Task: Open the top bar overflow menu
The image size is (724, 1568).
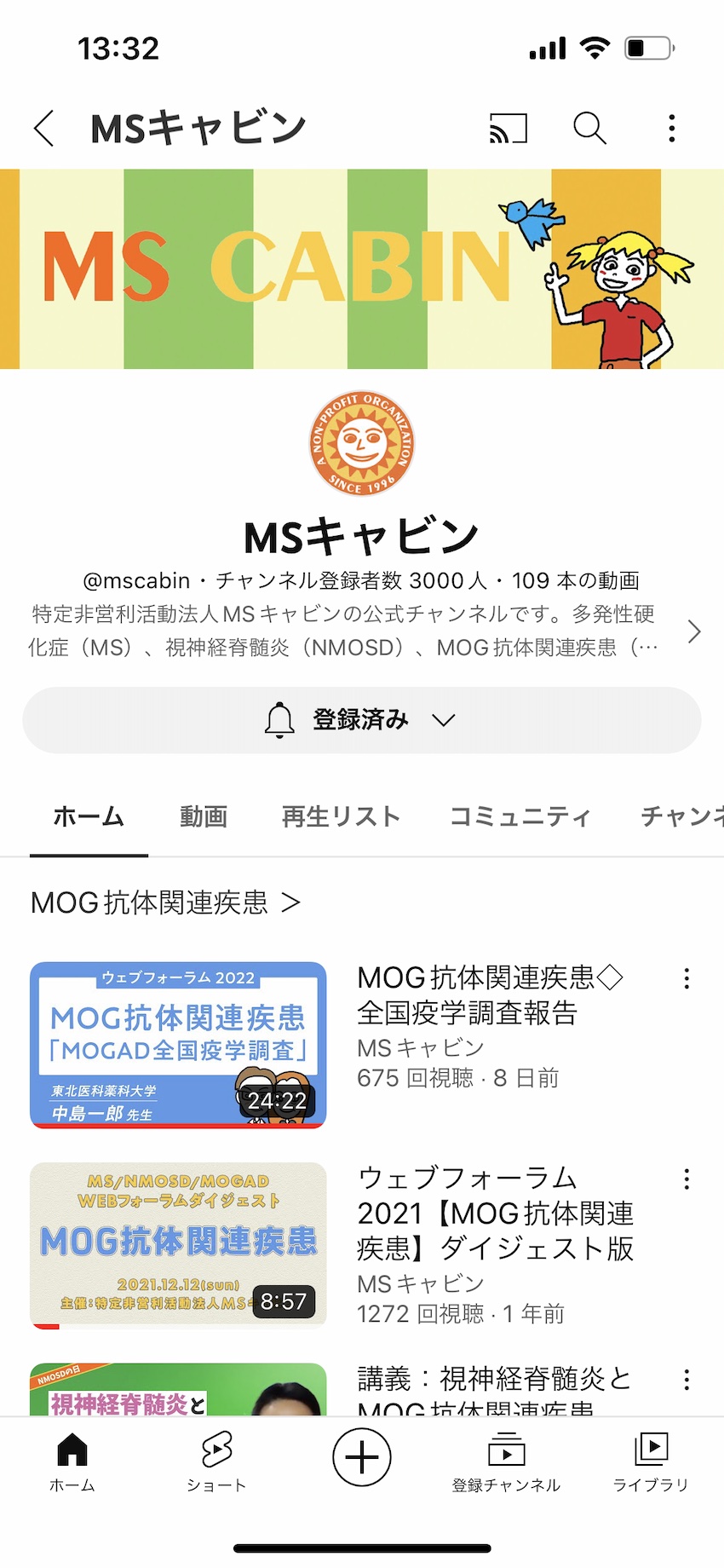Action: coord(672,129)
